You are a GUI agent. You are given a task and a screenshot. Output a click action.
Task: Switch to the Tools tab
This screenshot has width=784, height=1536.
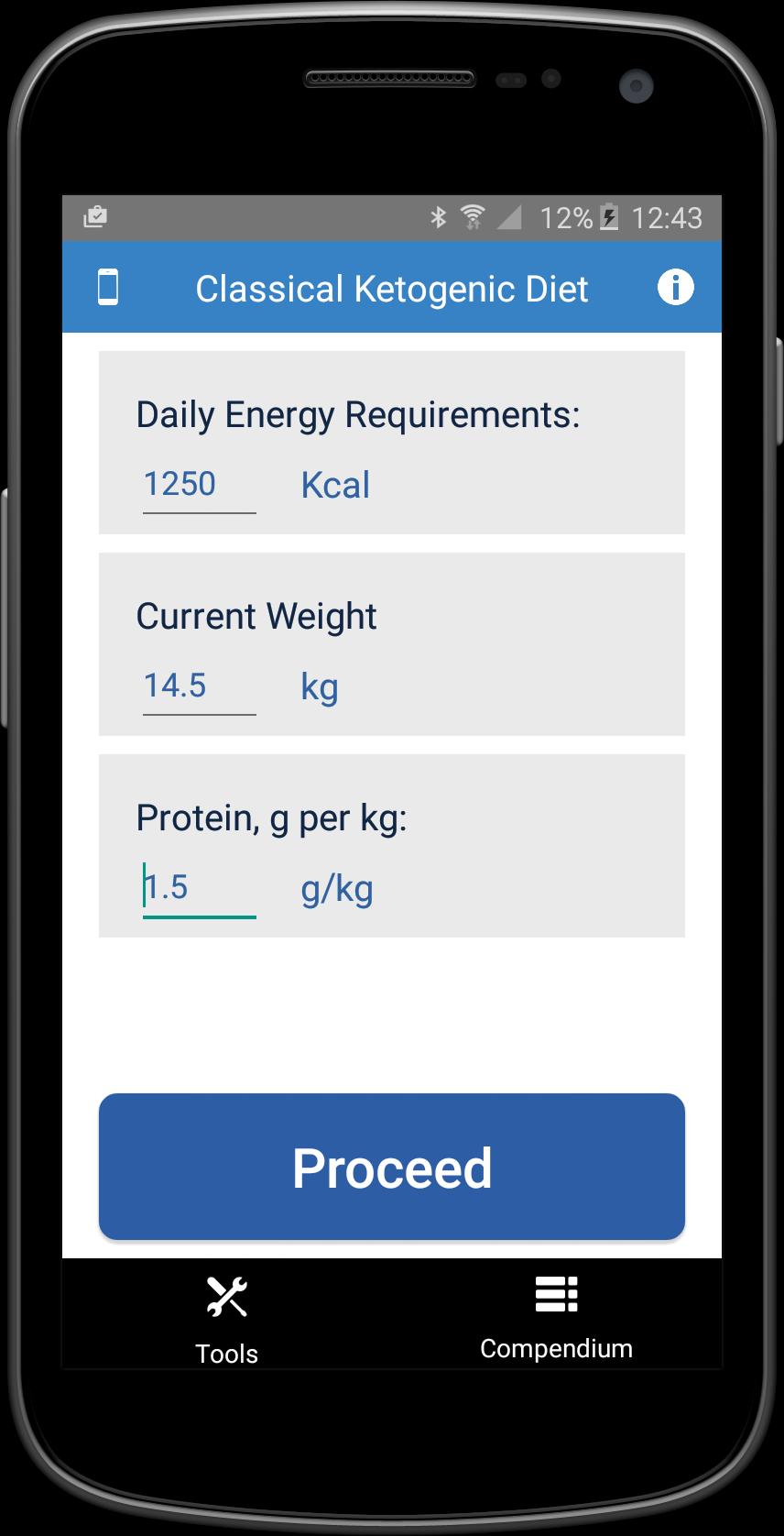pyautogui.click(x=226, y=1318)
